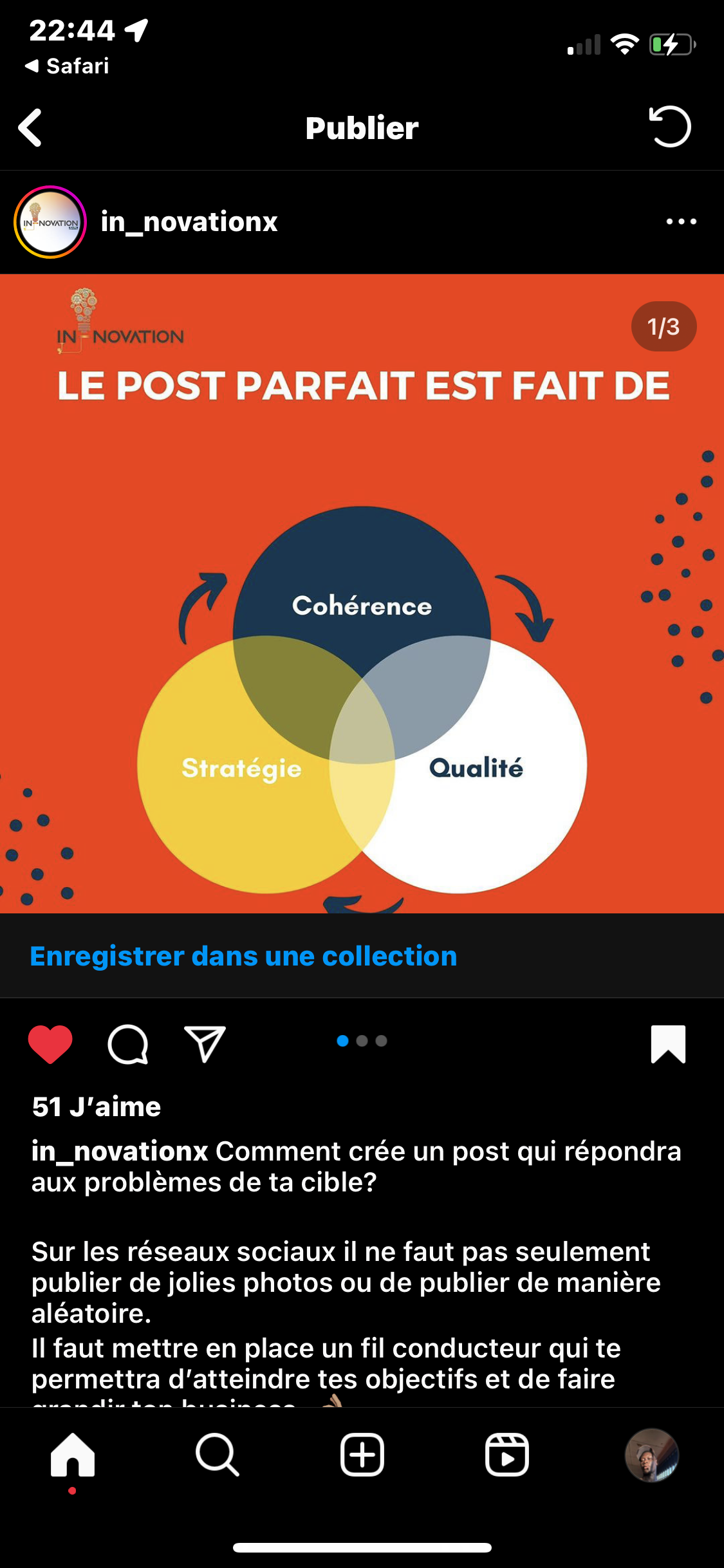Switch to the Reels tab

(x=507, y=1455)
